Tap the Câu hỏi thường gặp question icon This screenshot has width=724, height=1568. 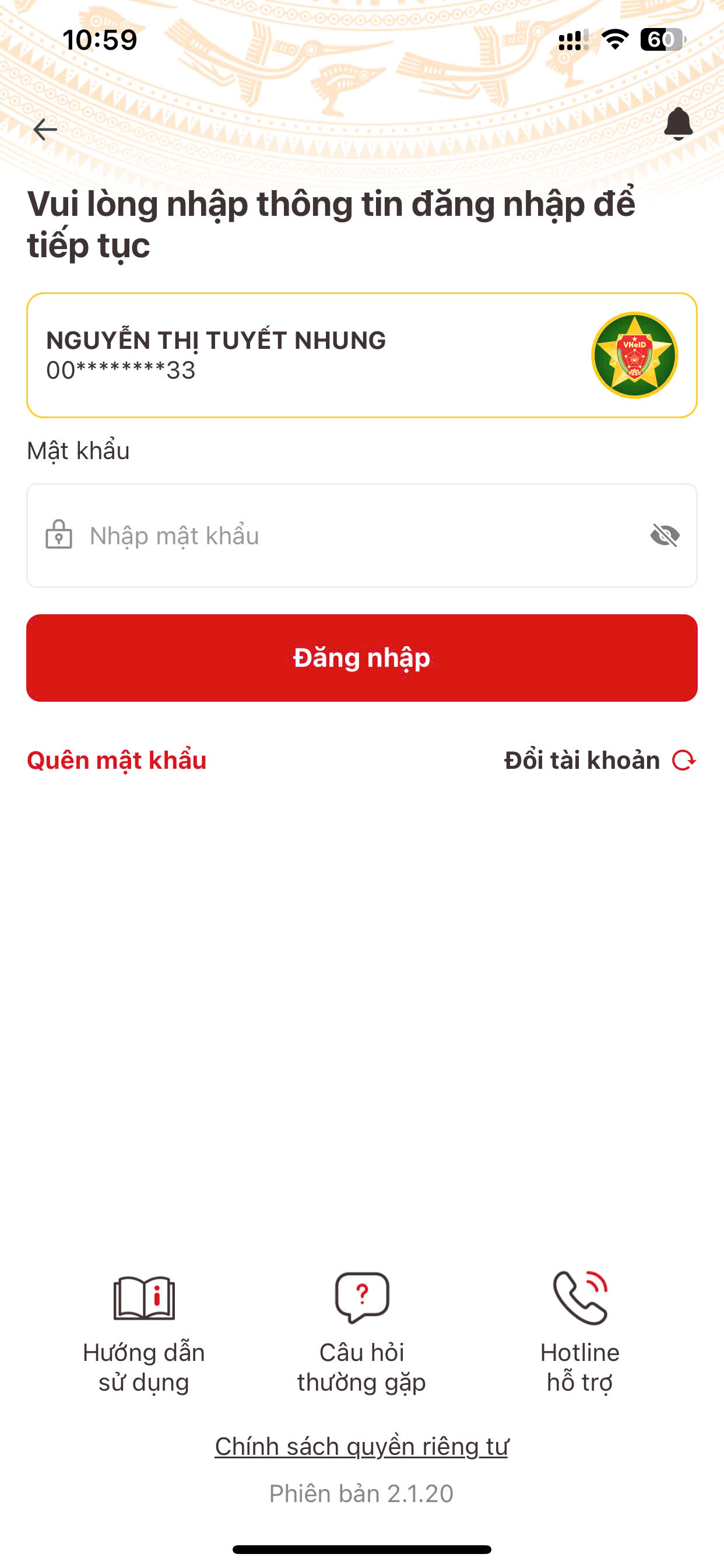pos(362,1296)
